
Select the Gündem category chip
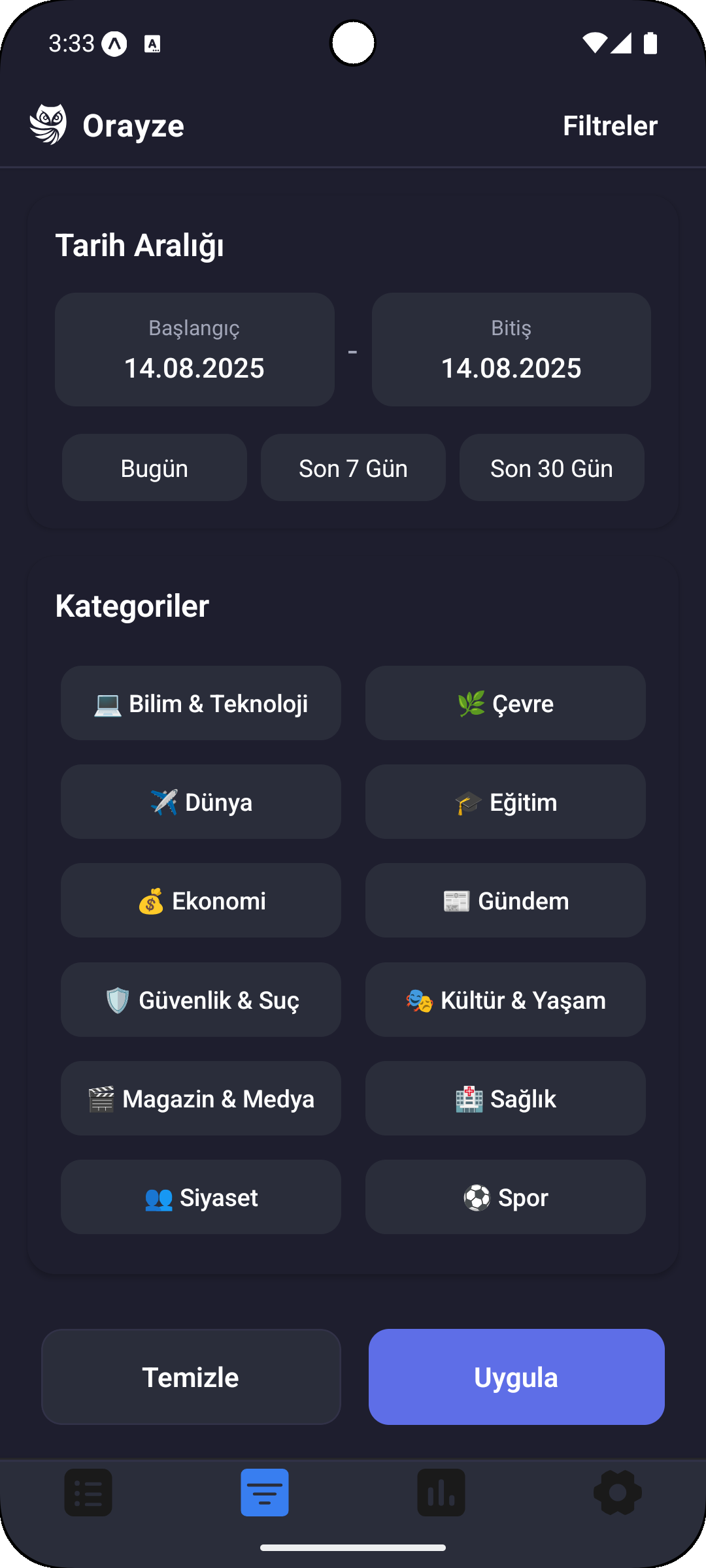tap(505, 900)
